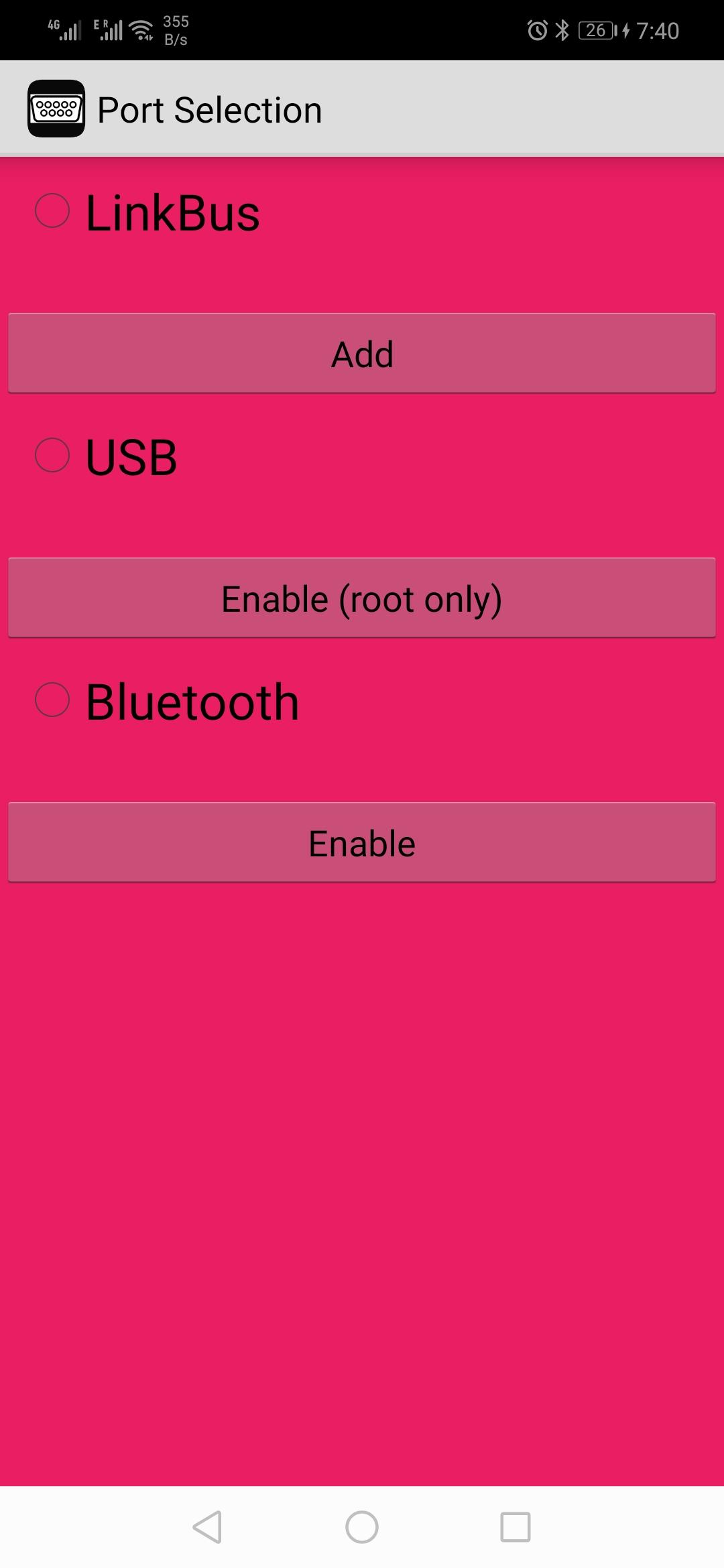Open the recent apps view
This screenshot has width=724, height=1568.
pos(515,1527)
